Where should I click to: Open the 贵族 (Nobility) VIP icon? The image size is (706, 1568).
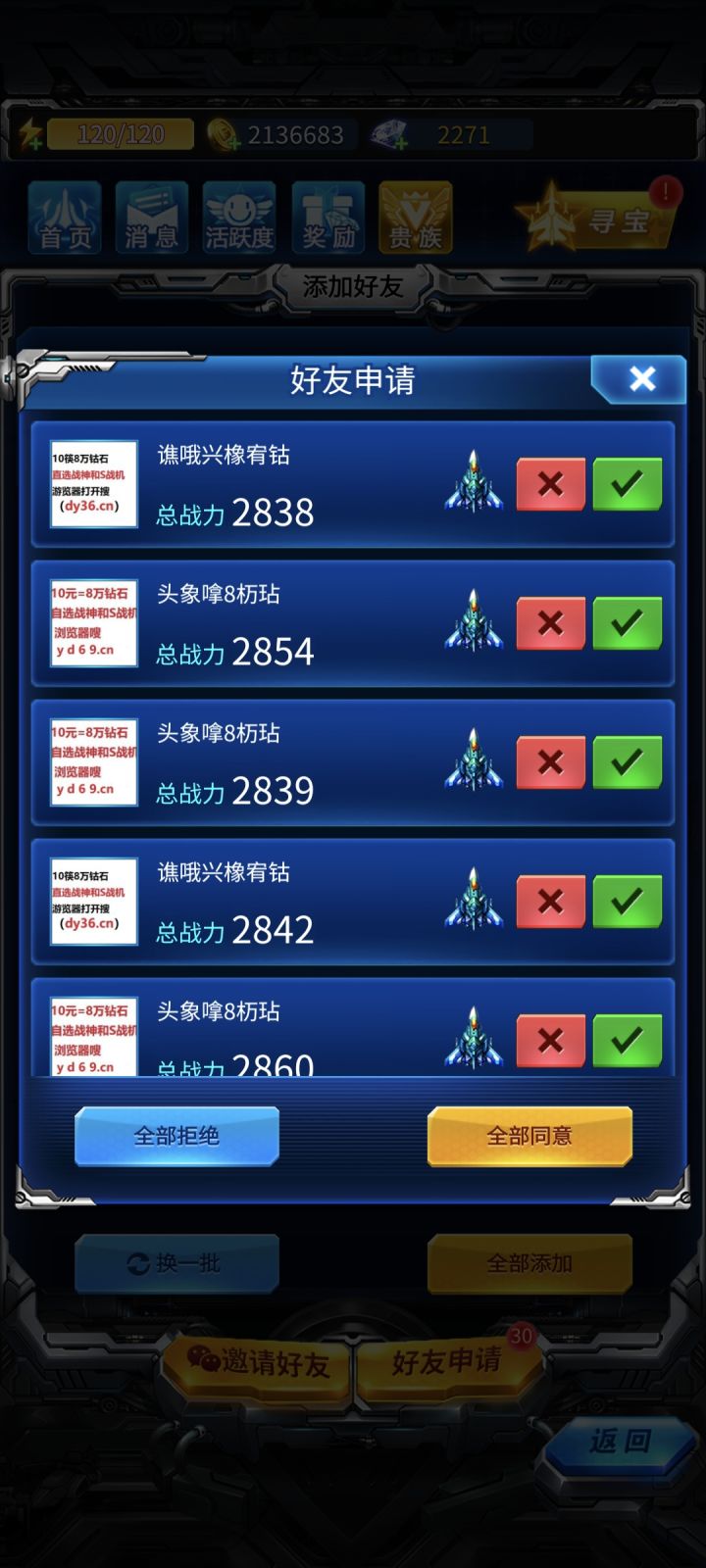[413, 217]
